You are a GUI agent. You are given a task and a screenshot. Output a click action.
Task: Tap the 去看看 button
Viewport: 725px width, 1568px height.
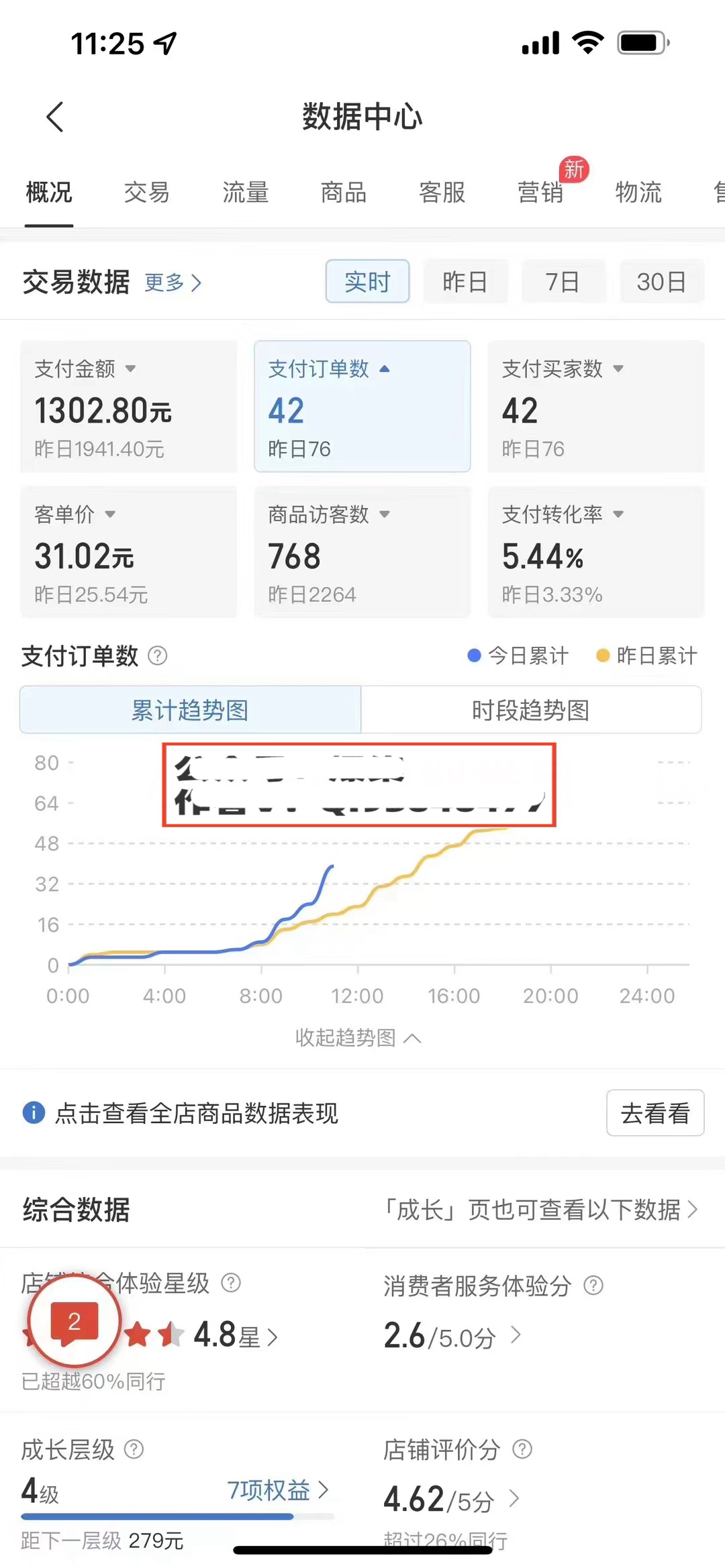click(655, 1113)
